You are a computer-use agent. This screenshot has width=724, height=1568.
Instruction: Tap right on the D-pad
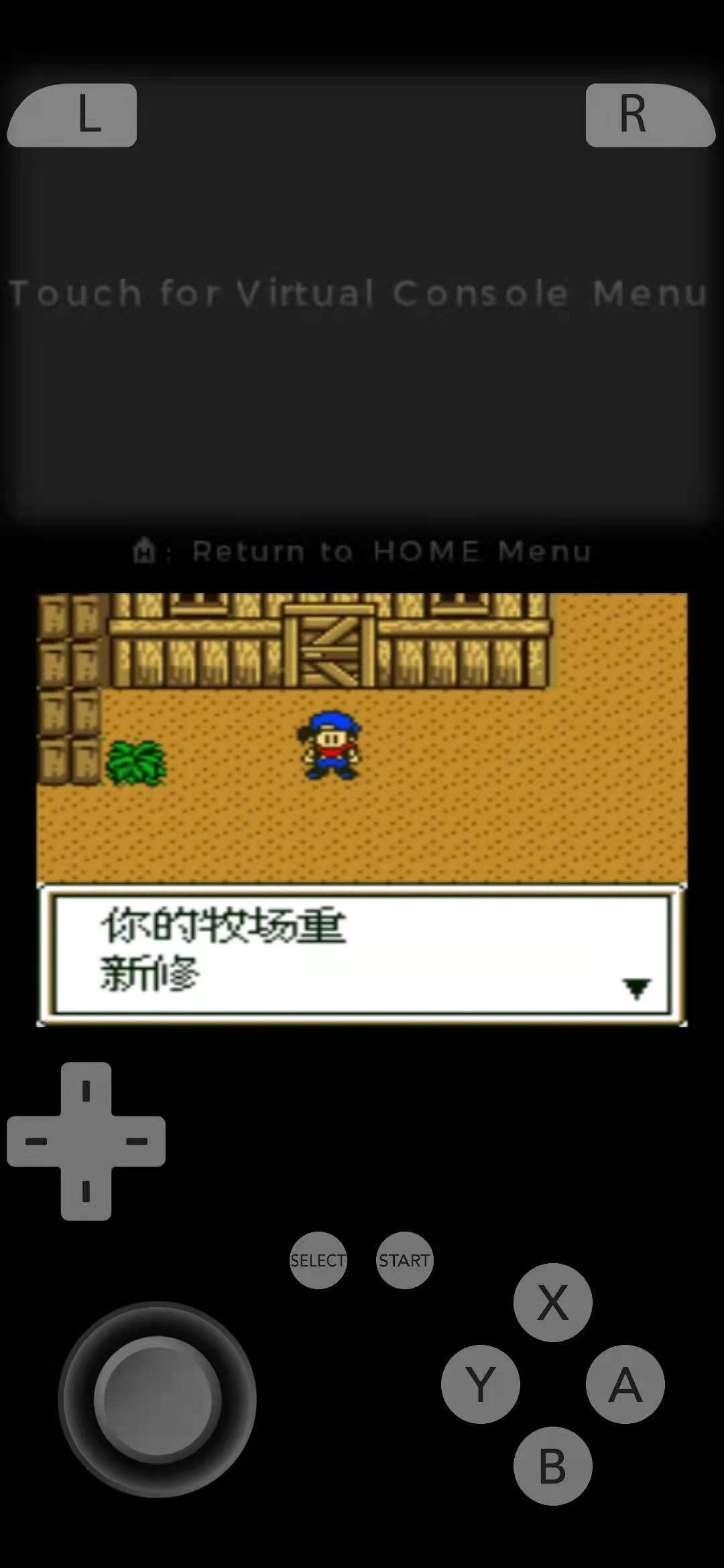click(x=137, y=1141)
